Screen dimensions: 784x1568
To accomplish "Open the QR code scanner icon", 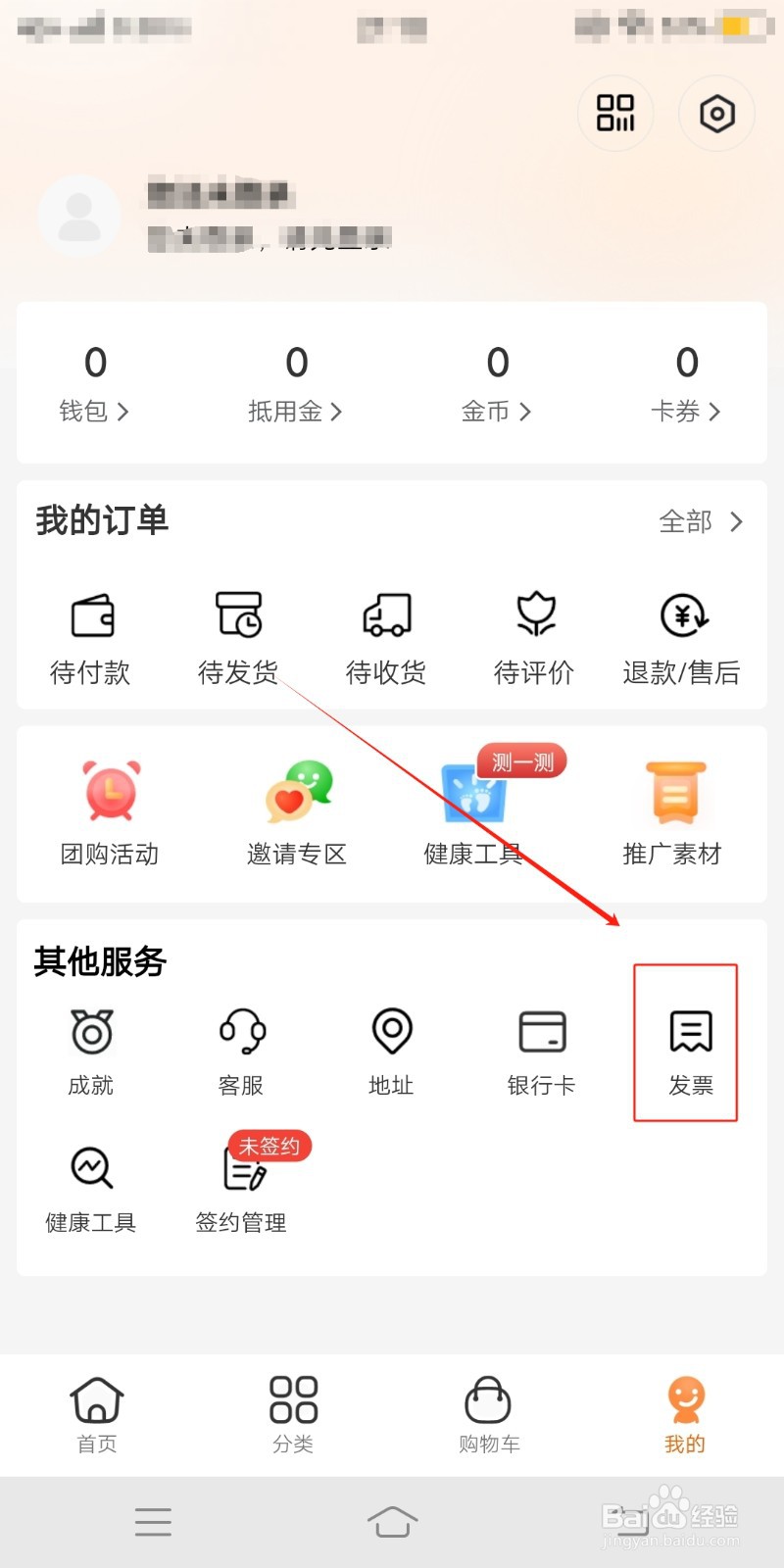I will coord(615,113).
